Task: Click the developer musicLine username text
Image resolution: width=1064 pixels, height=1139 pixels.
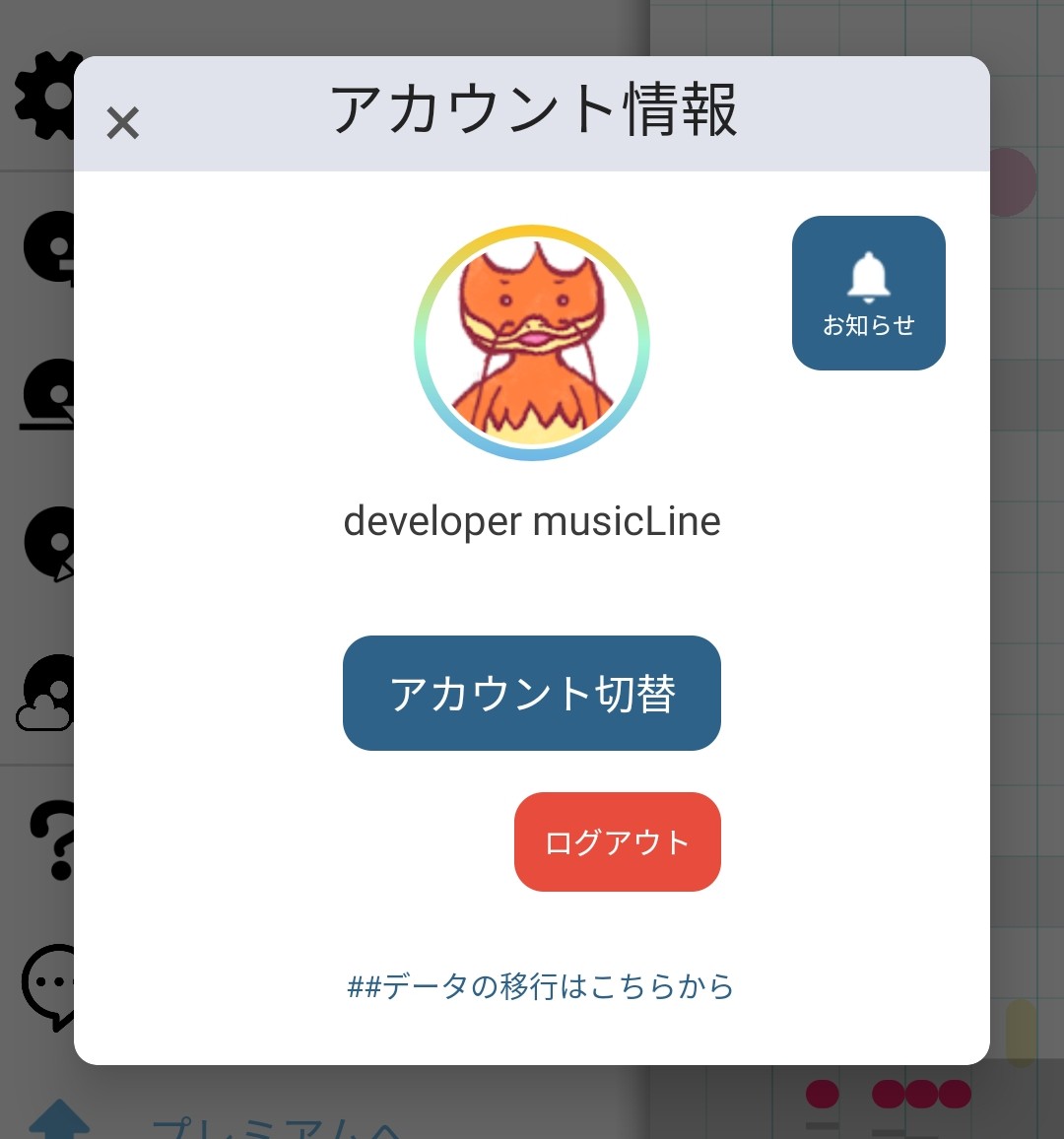Action: [531, 522]
